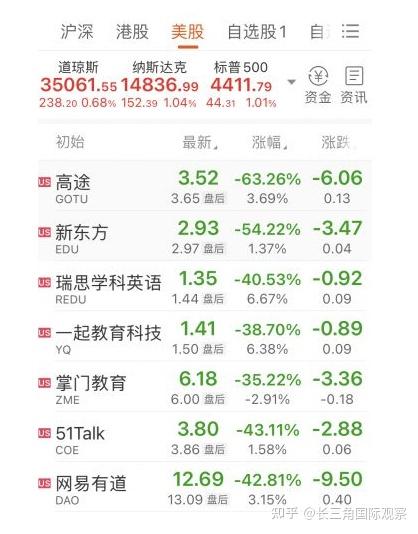
Task: View 一起教育科技 YQ stock details
Action: (205, 336)
